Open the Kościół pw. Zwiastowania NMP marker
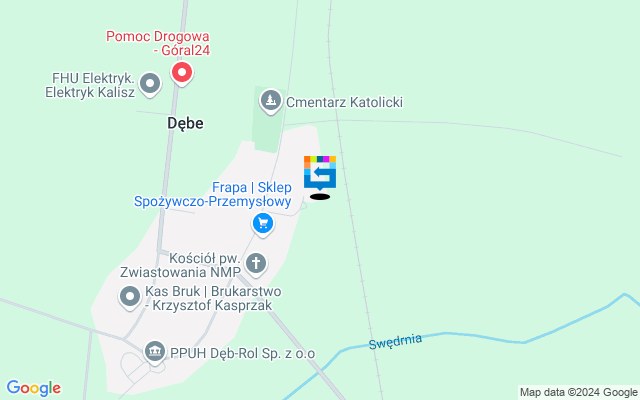This screenshot has height=400, width=640. pyautogui.click(x=256, y=264)
